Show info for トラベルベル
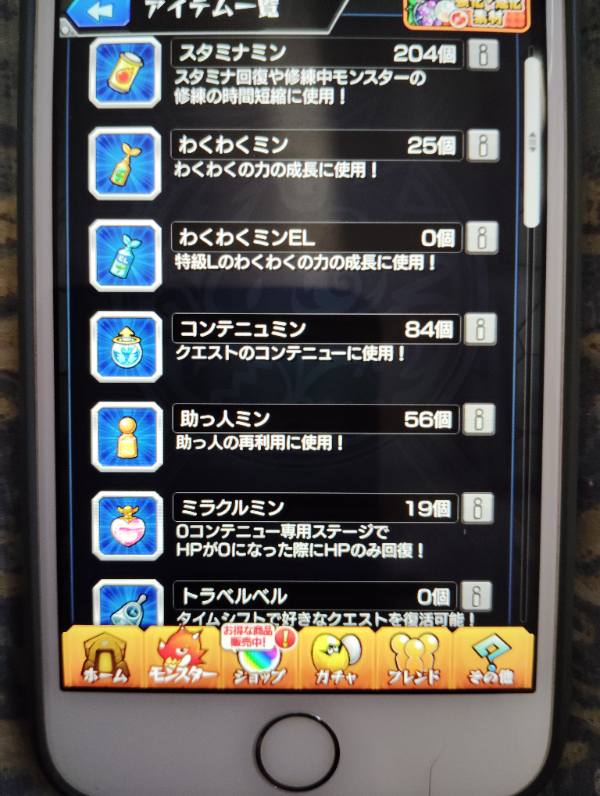 pos(477,596)
